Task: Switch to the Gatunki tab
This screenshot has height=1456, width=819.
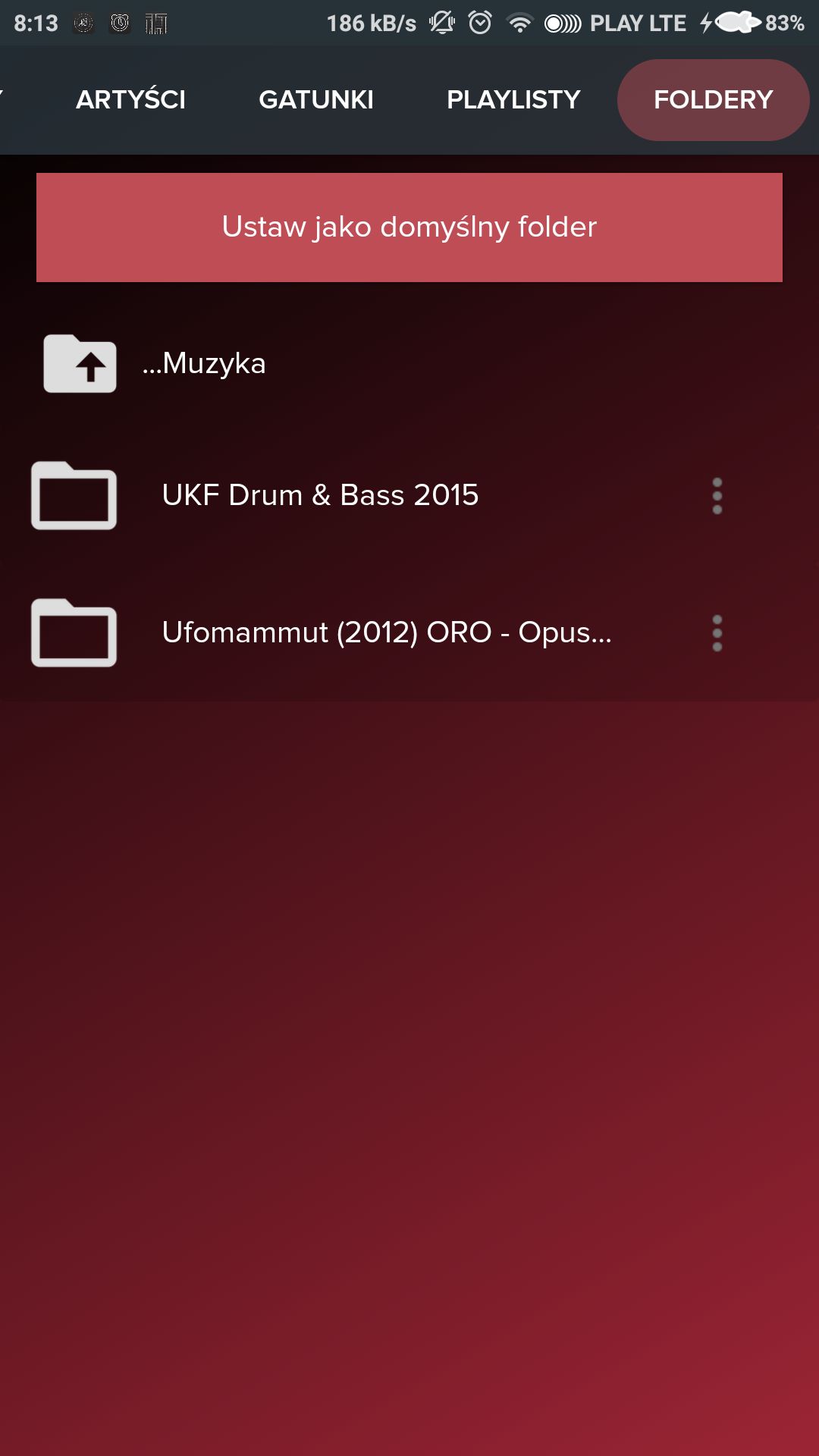Action: 316,99
